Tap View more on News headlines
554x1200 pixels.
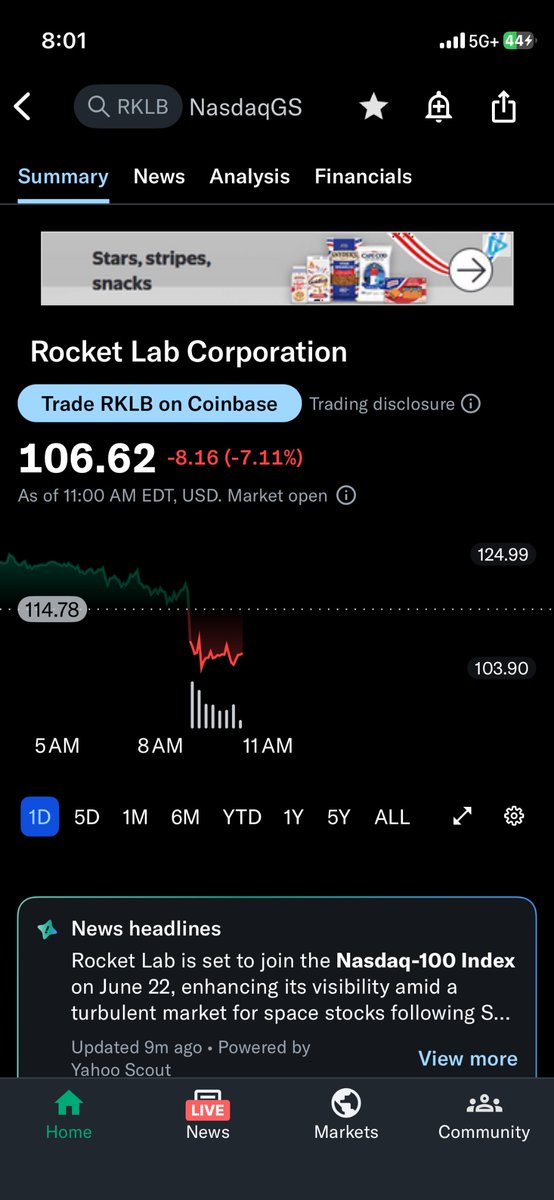[468, 1058]
